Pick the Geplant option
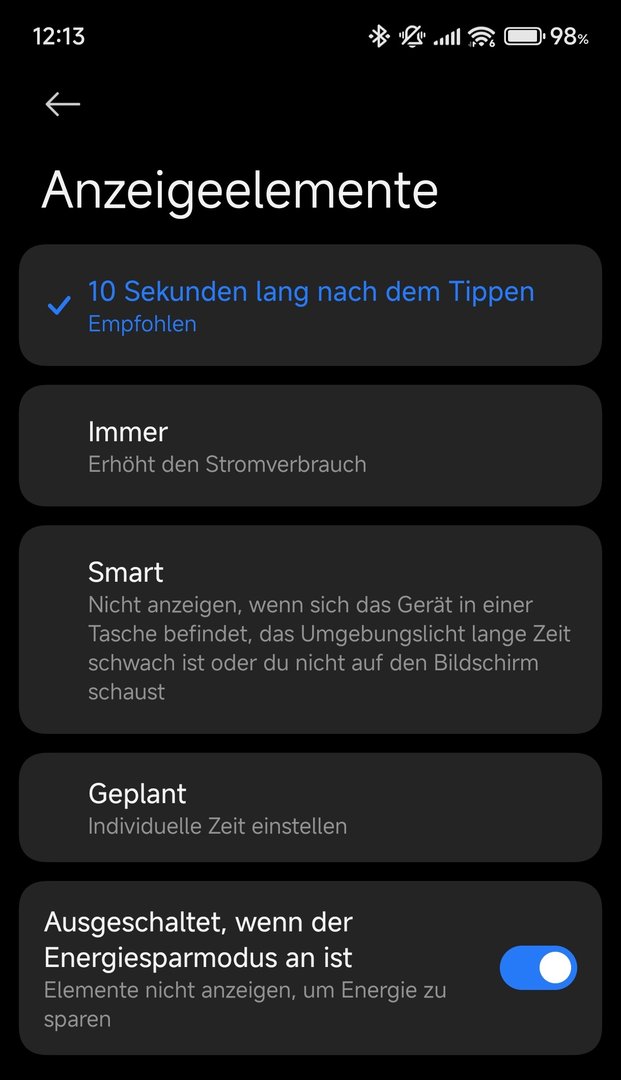 [x=310, y=808]
